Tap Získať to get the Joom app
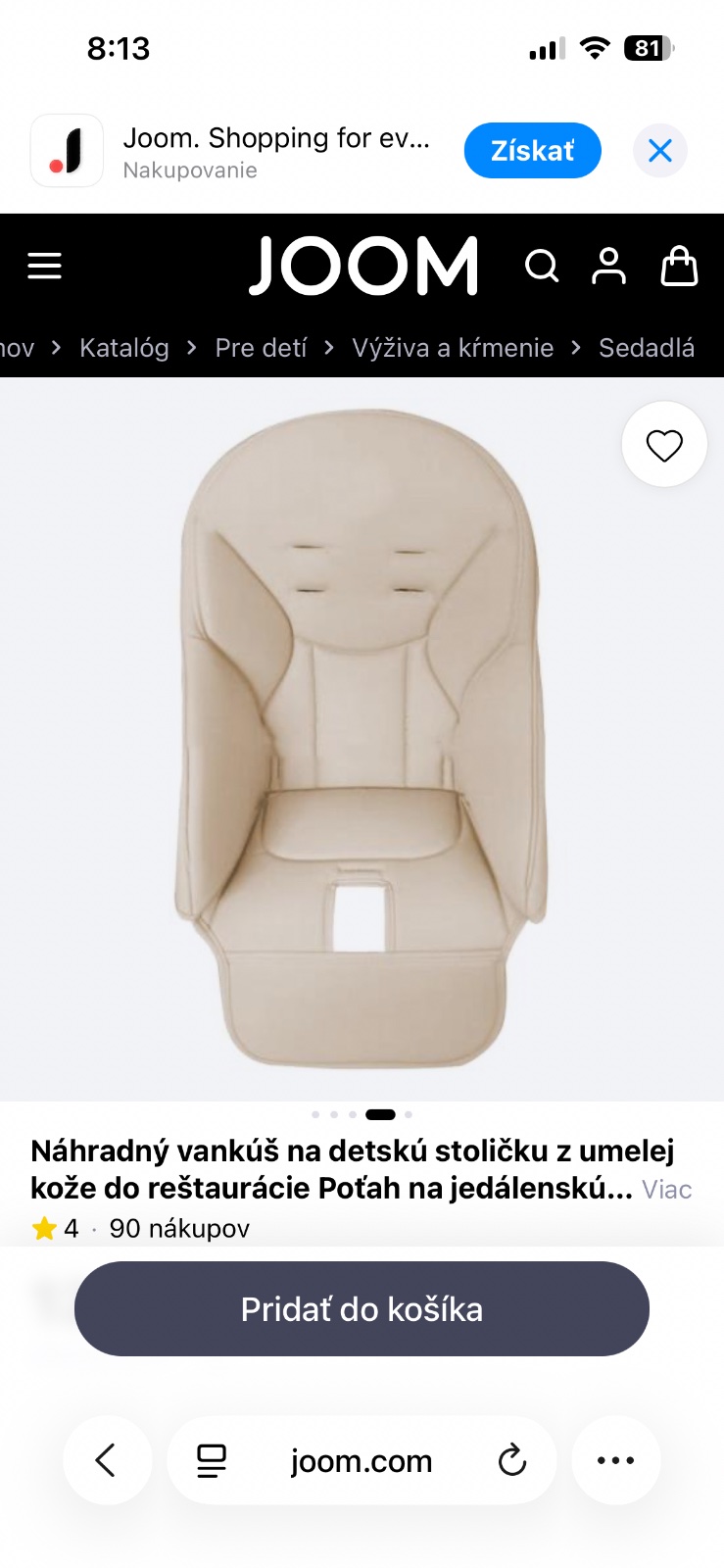The height and width of the screenshot is (1568, 724). pos(532,151)
